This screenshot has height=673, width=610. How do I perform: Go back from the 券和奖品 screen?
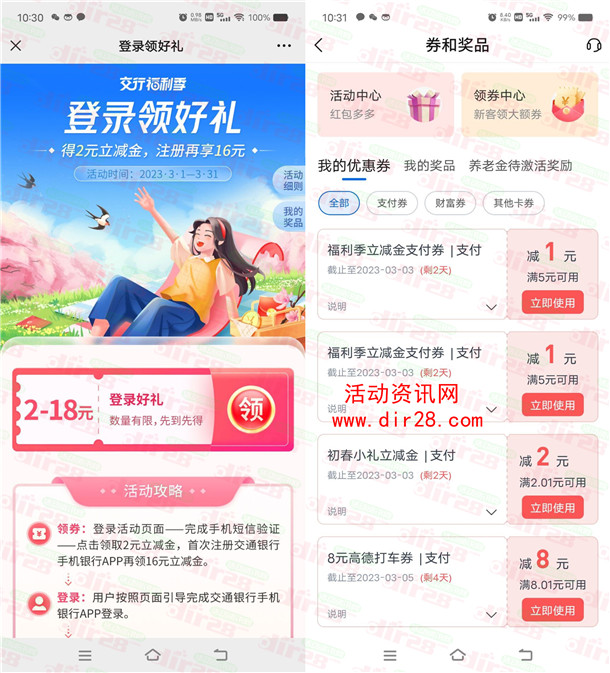point(319,46)
